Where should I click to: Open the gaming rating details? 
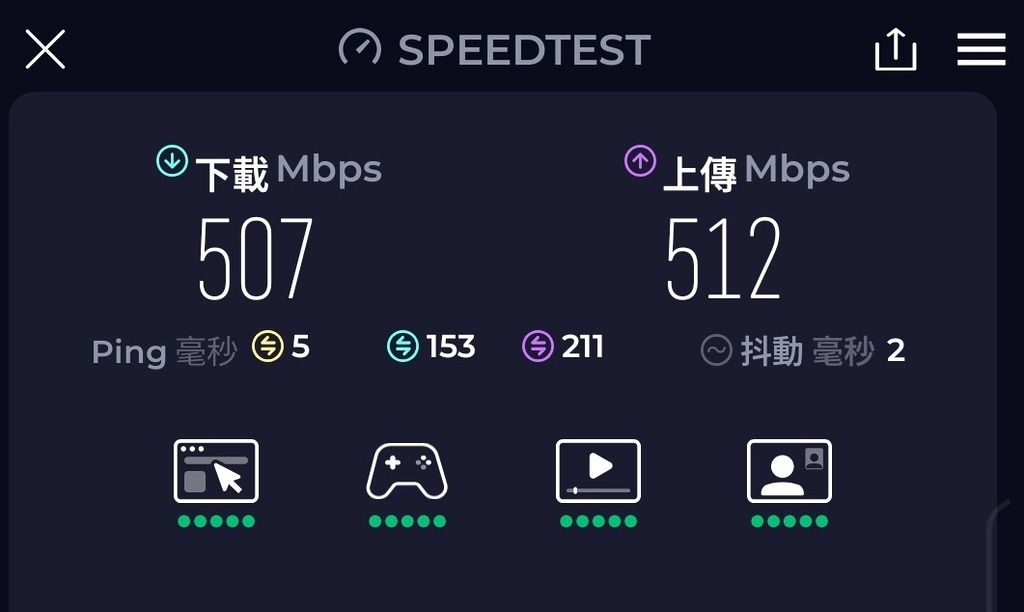[406, 472]
